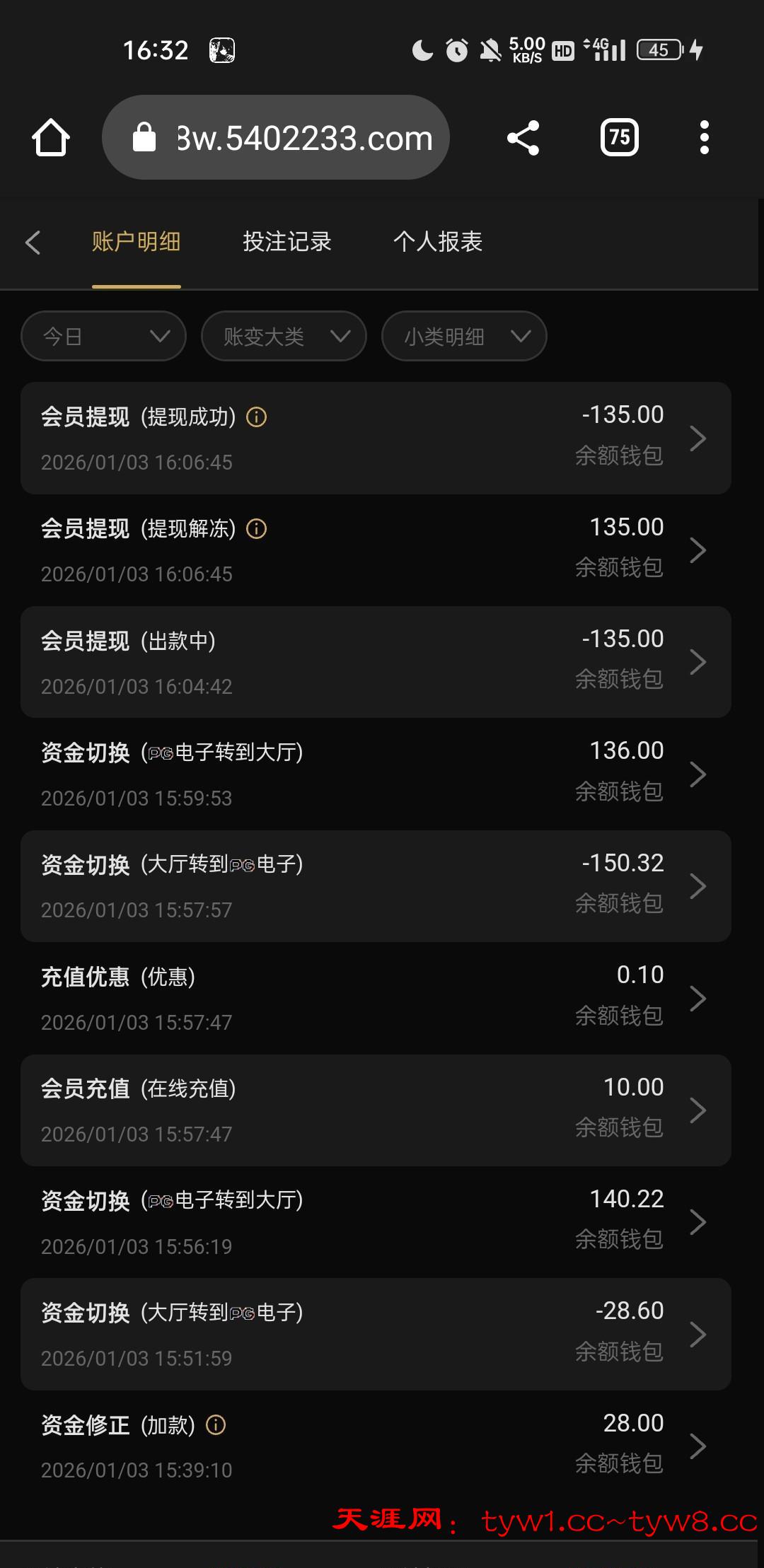Open the tab switcher showing 75 tabs
The height and width of the screenshot is (1568, 764).
point(619,137)
